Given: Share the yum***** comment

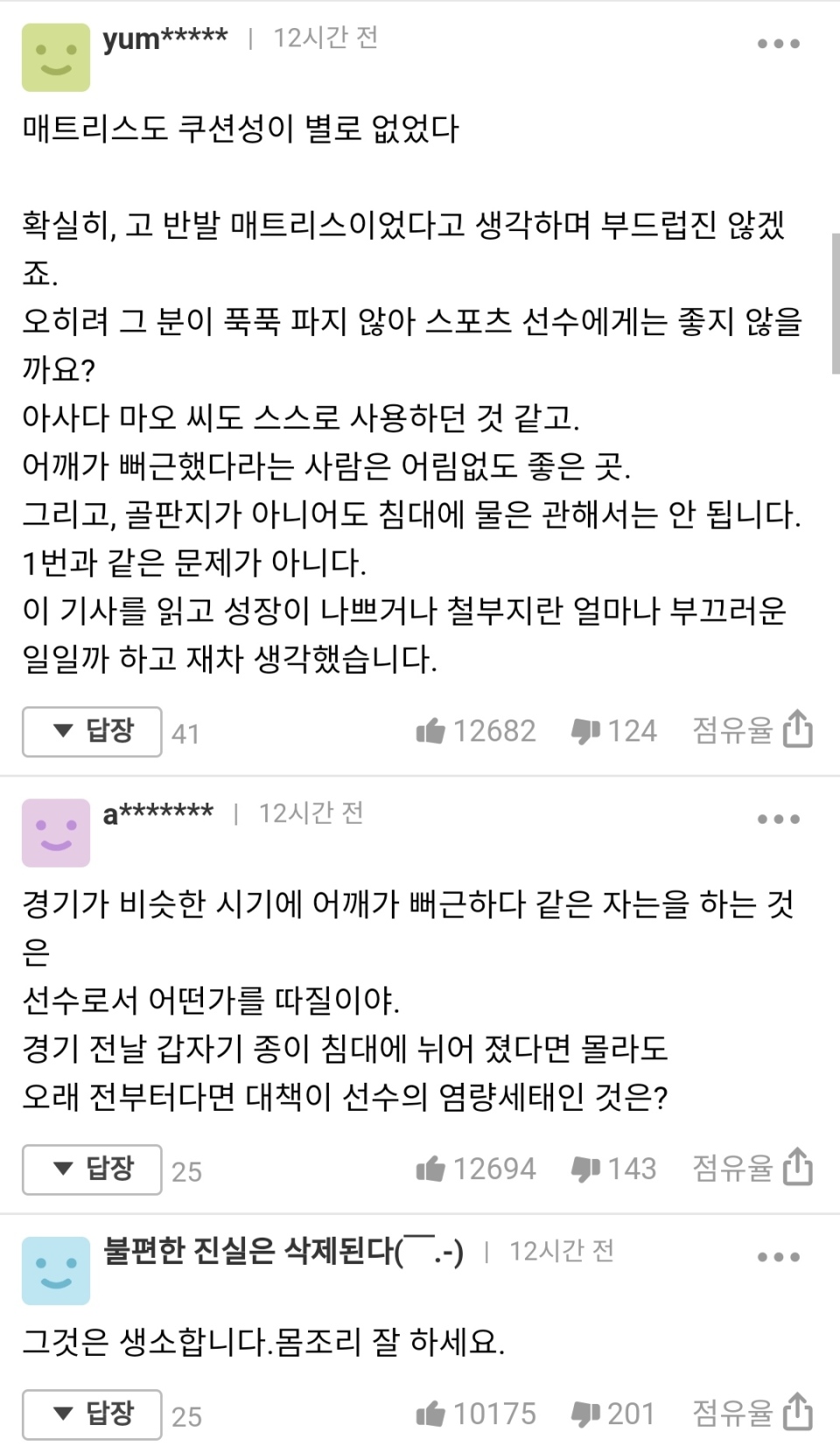Looking at the screenshot, I should (x=797, y=729).
